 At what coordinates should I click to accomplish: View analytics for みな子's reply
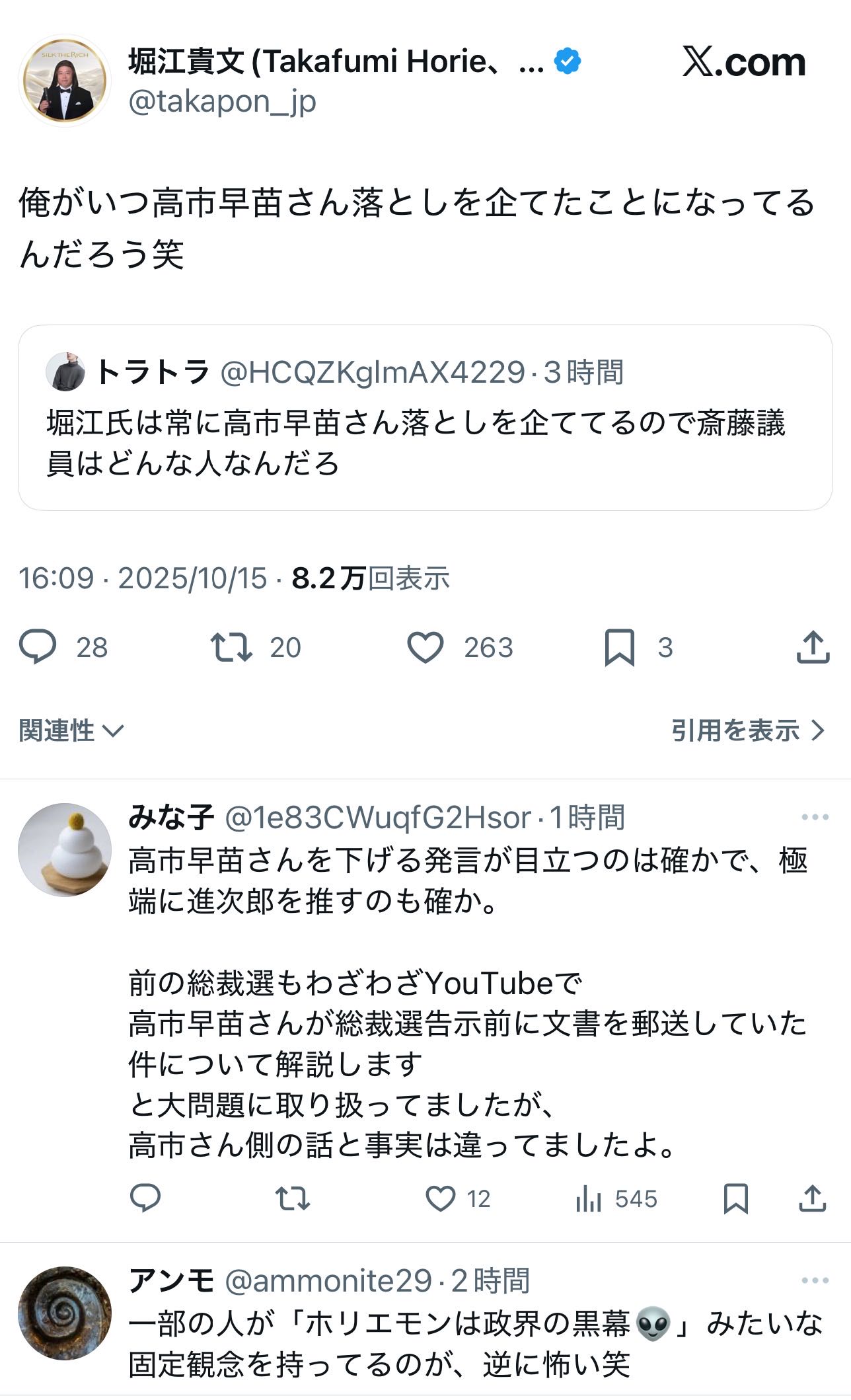coord(588,1198)
